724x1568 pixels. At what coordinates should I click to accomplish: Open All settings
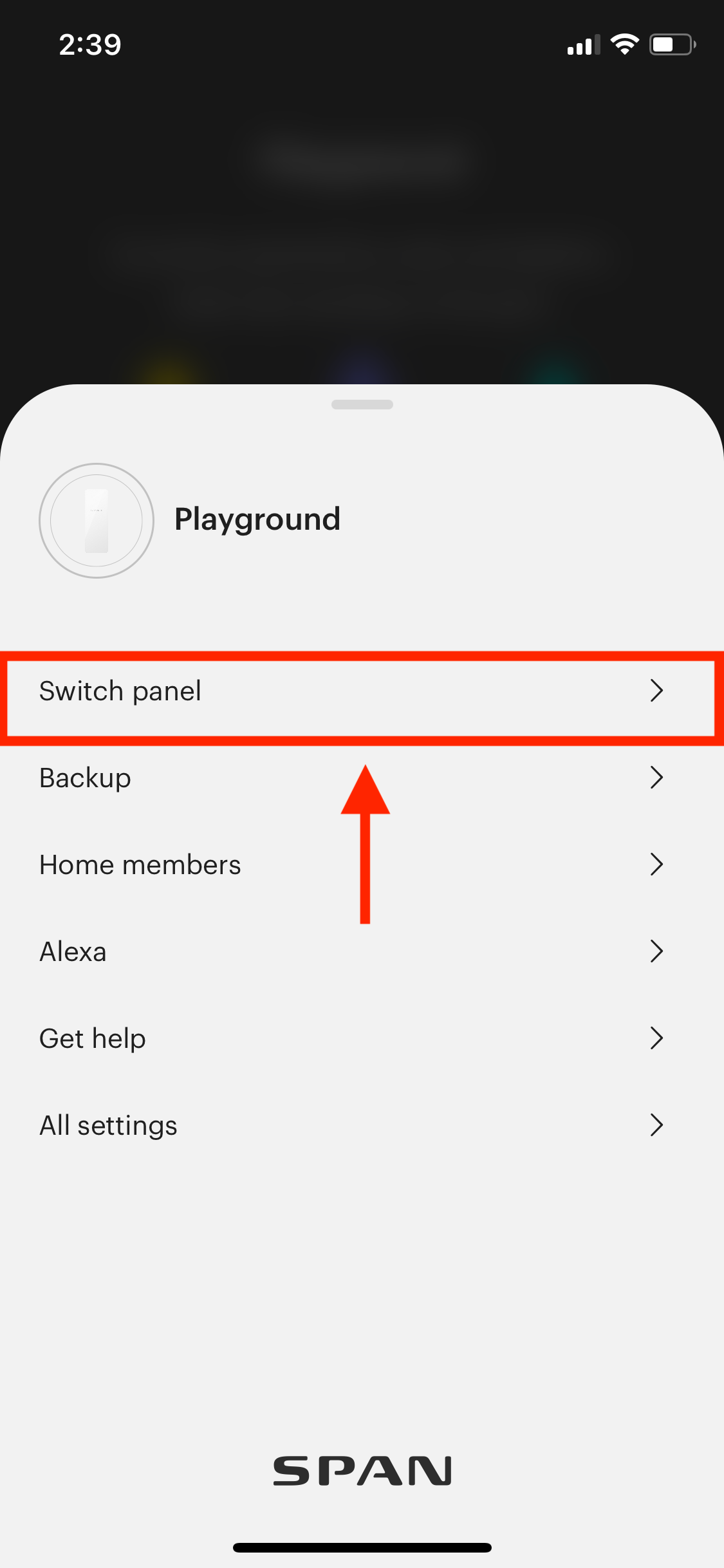coord(362,1125)
